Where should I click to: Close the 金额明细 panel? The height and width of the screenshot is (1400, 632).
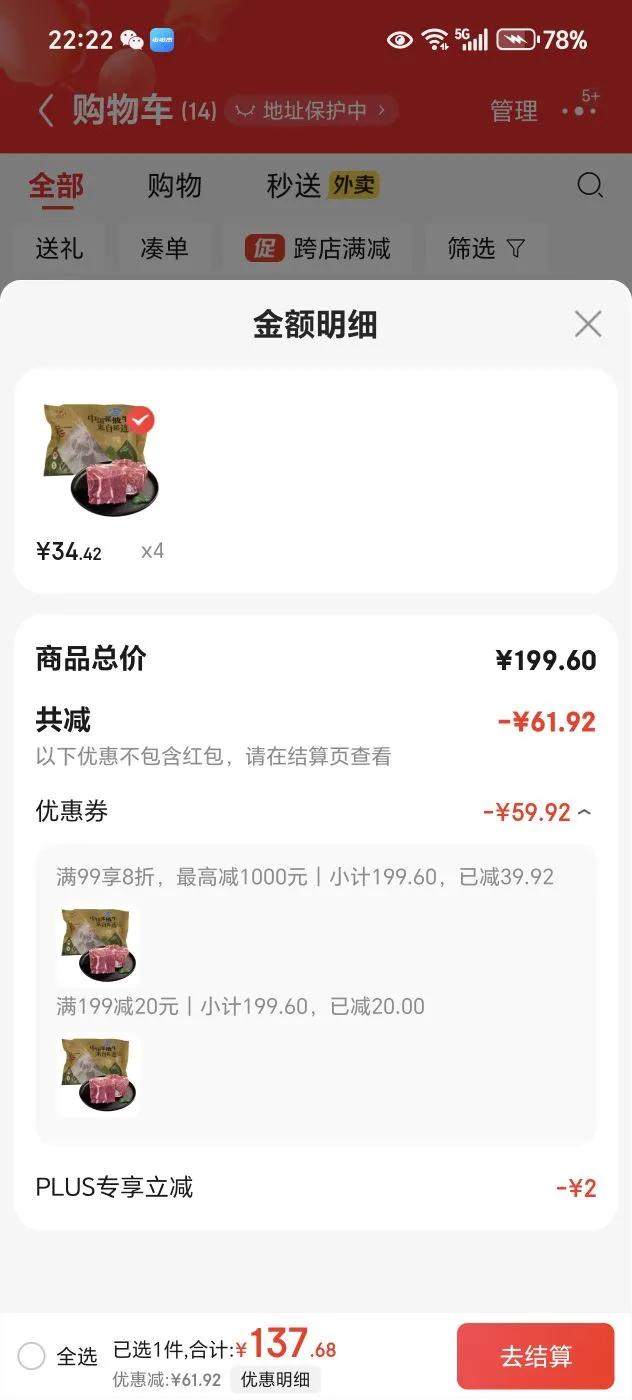[x=588, y=324]
